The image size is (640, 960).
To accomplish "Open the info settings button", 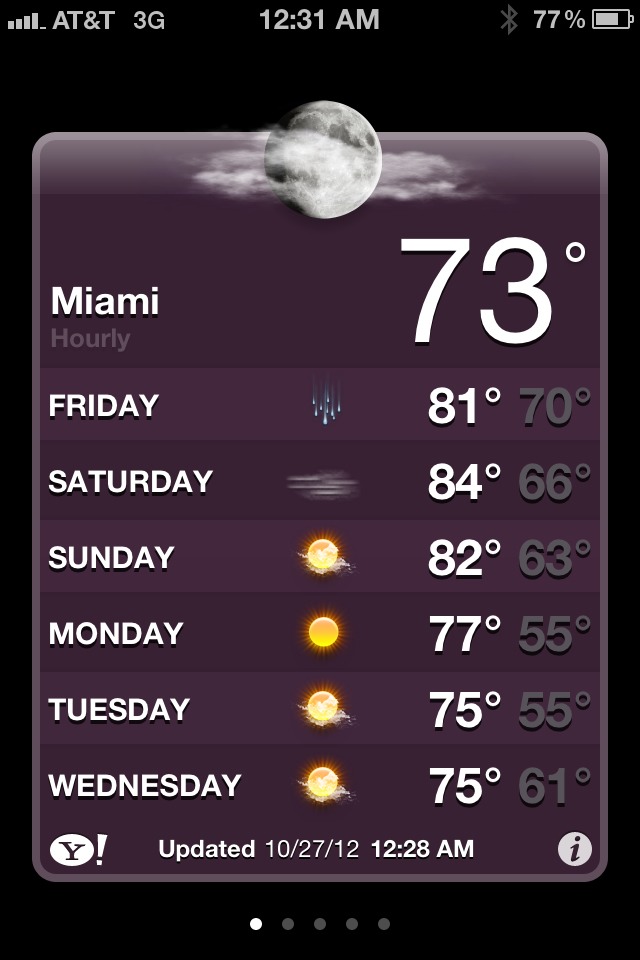I will 574,850.
